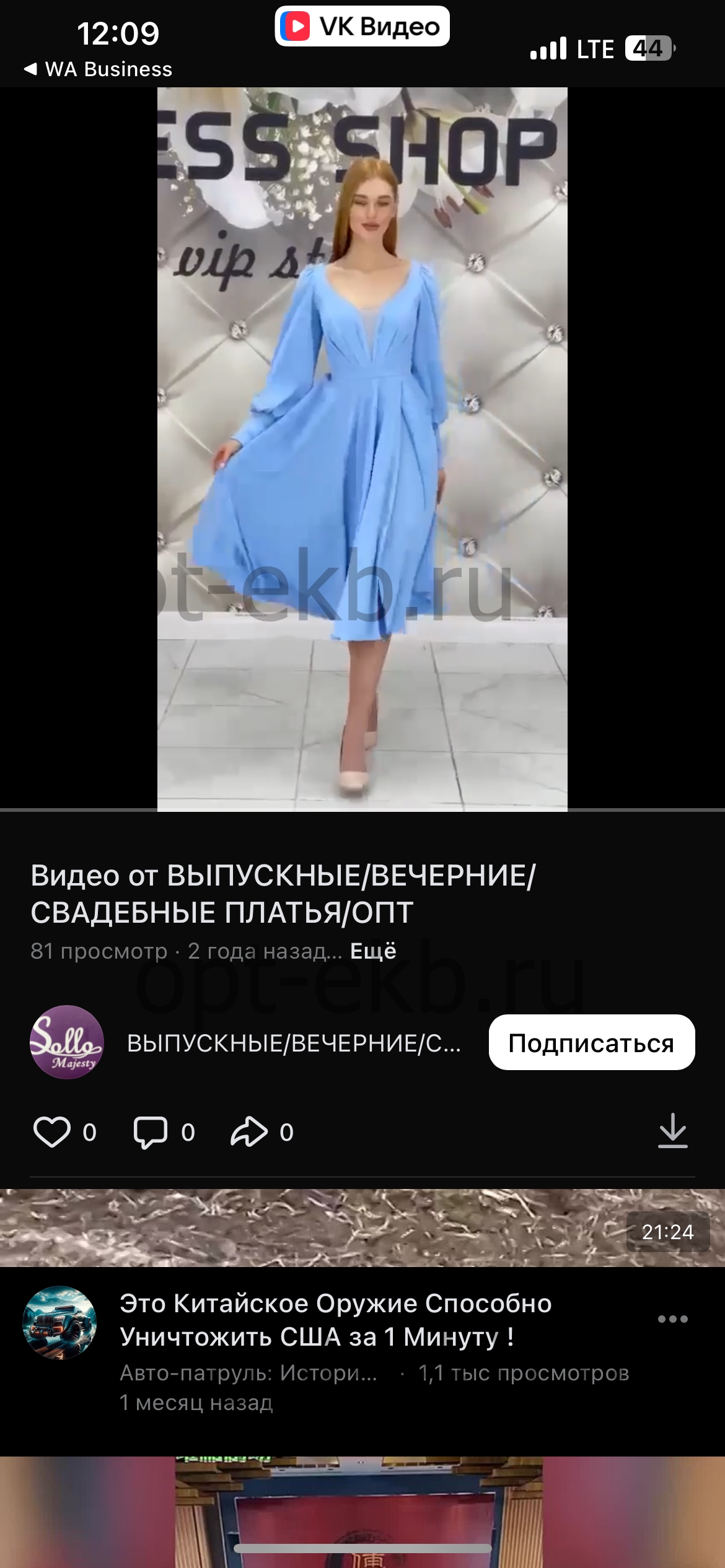Open the comments for this video
This screenshot has width=725, height=1568.
[151, 1132]
